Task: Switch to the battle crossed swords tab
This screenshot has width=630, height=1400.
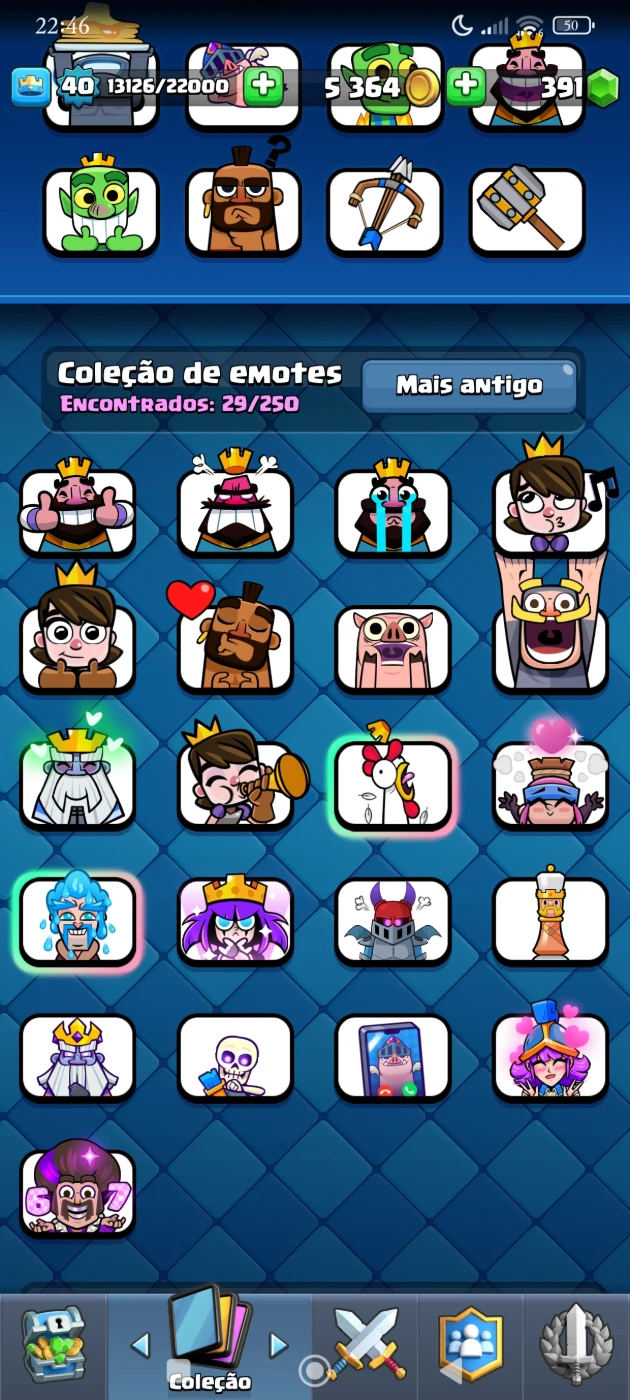Action: pyautogui.click(x=365, y=1343)
